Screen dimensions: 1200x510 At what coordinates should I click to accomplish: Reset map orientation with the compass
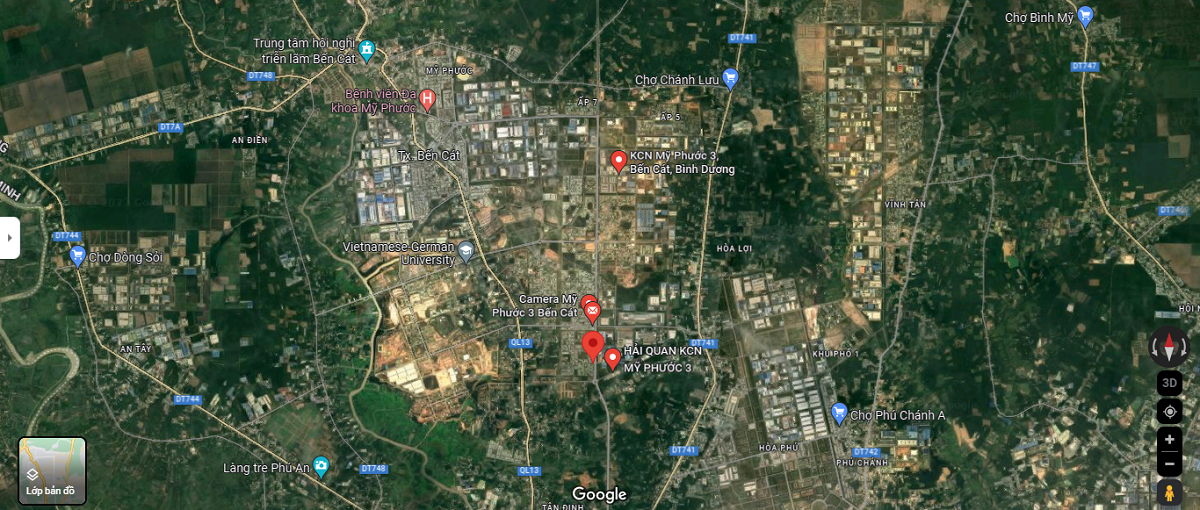[1169, 347]
